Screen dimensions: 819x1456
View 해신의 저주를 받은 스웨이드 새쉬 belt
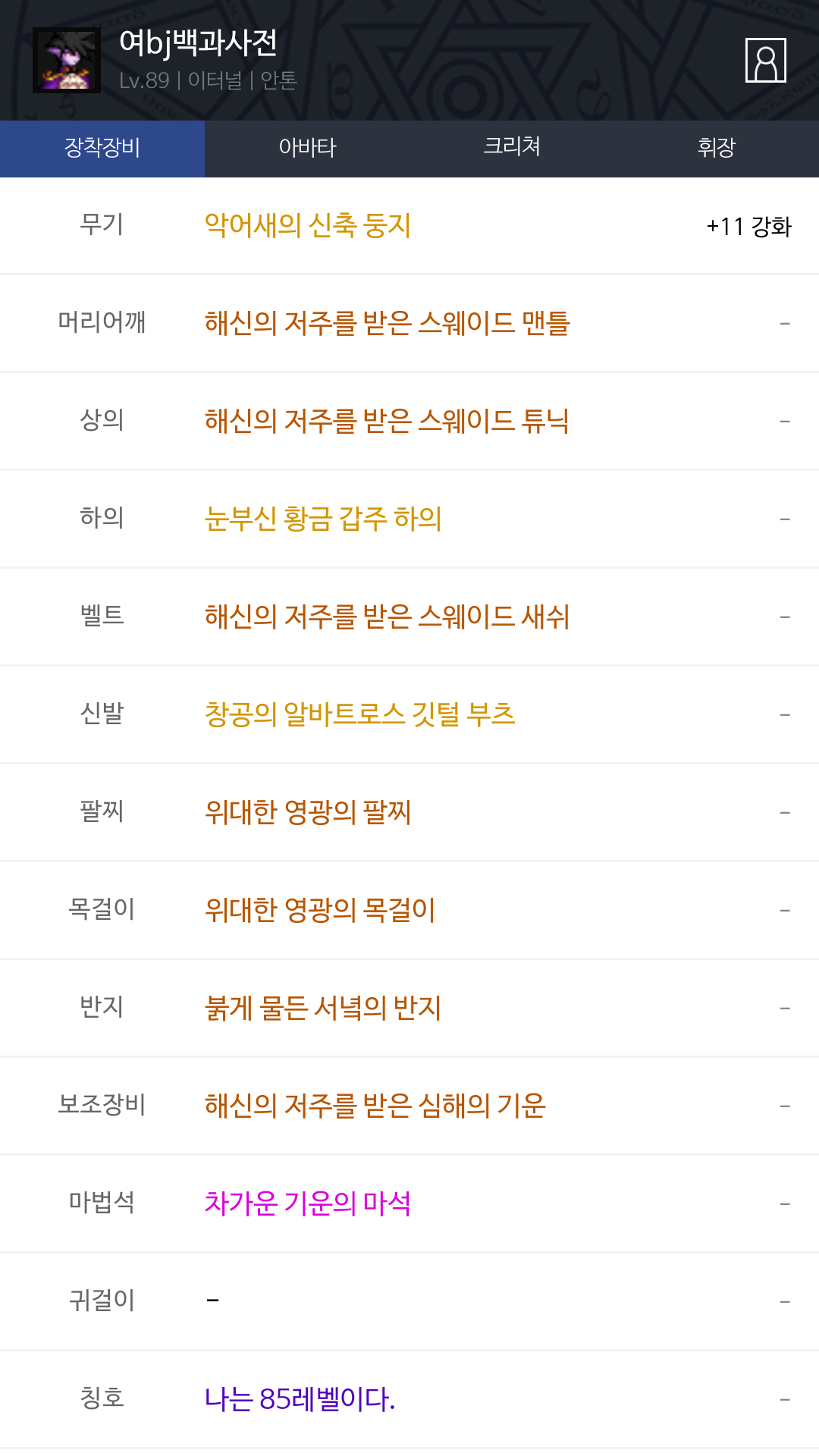coord(388,617)
